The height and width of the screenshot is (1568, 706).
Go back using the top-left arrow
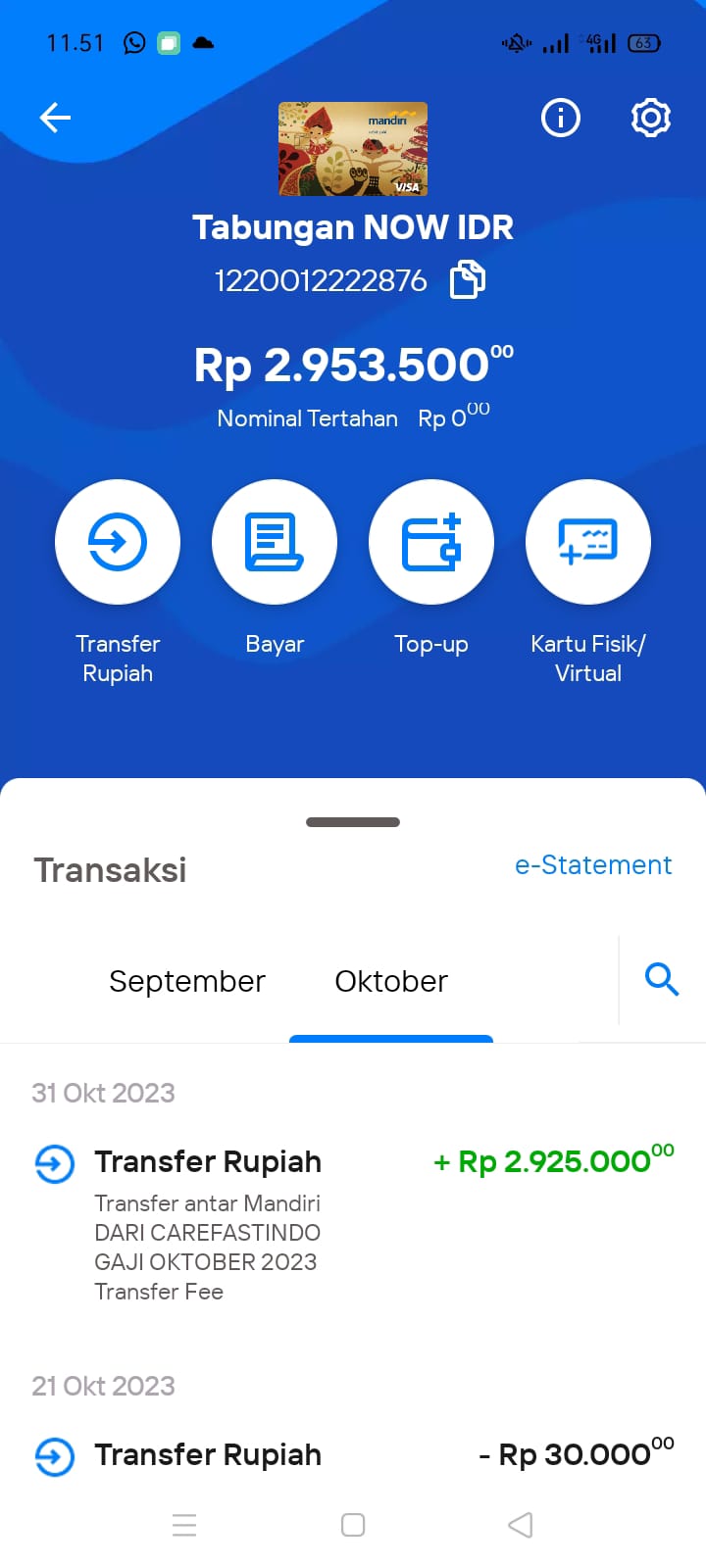coord(55,119)
